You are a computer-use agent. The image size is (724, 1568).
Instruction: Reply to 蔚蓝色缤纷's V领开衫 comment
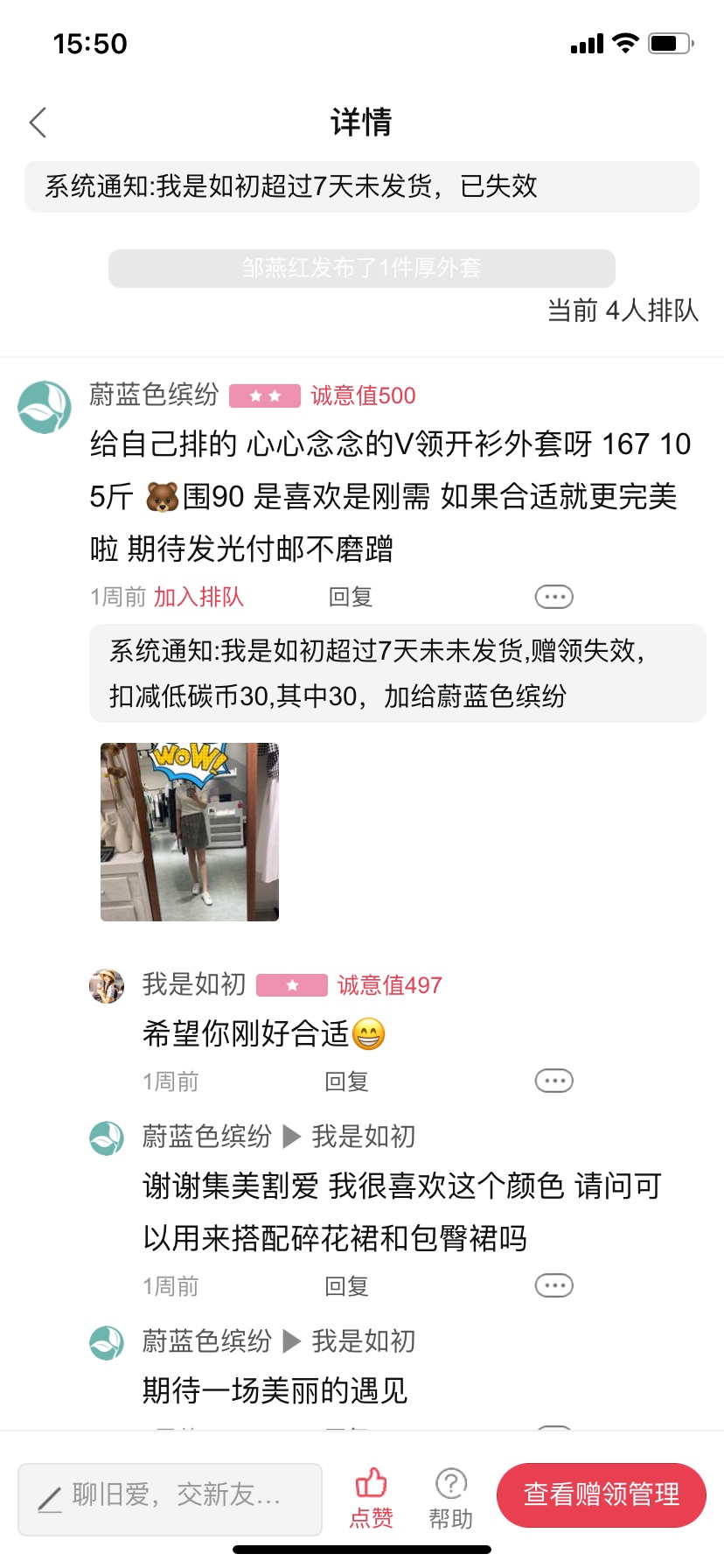351,597
